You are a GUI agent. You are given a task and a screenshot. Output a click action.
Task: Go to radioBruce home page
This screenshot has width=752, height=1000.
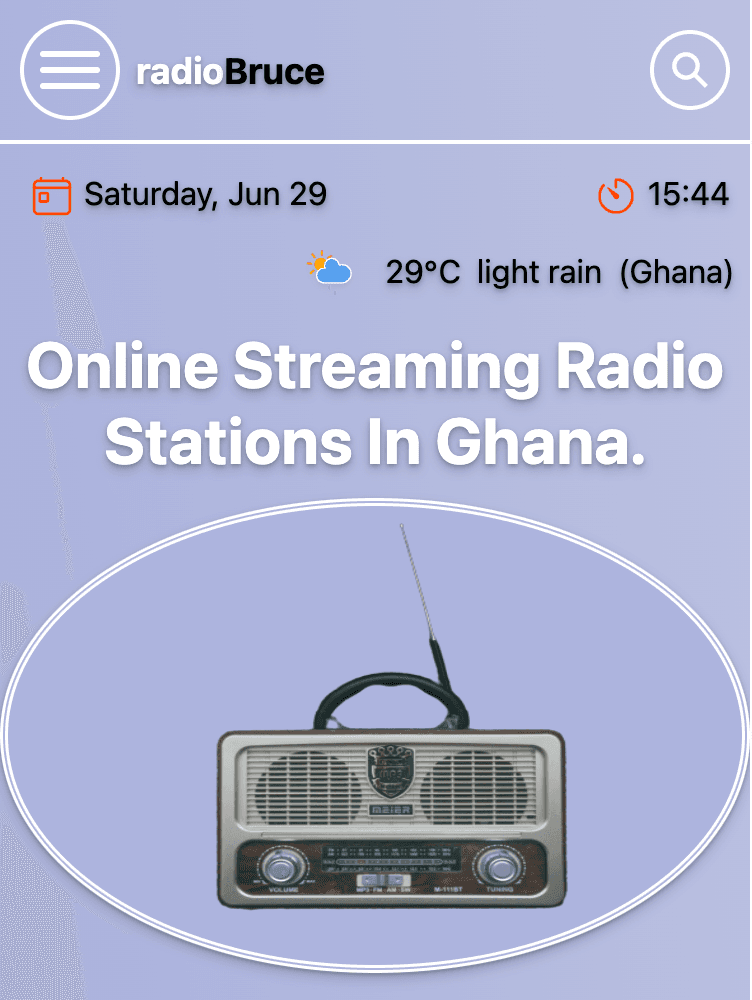[x=230, y=72]
